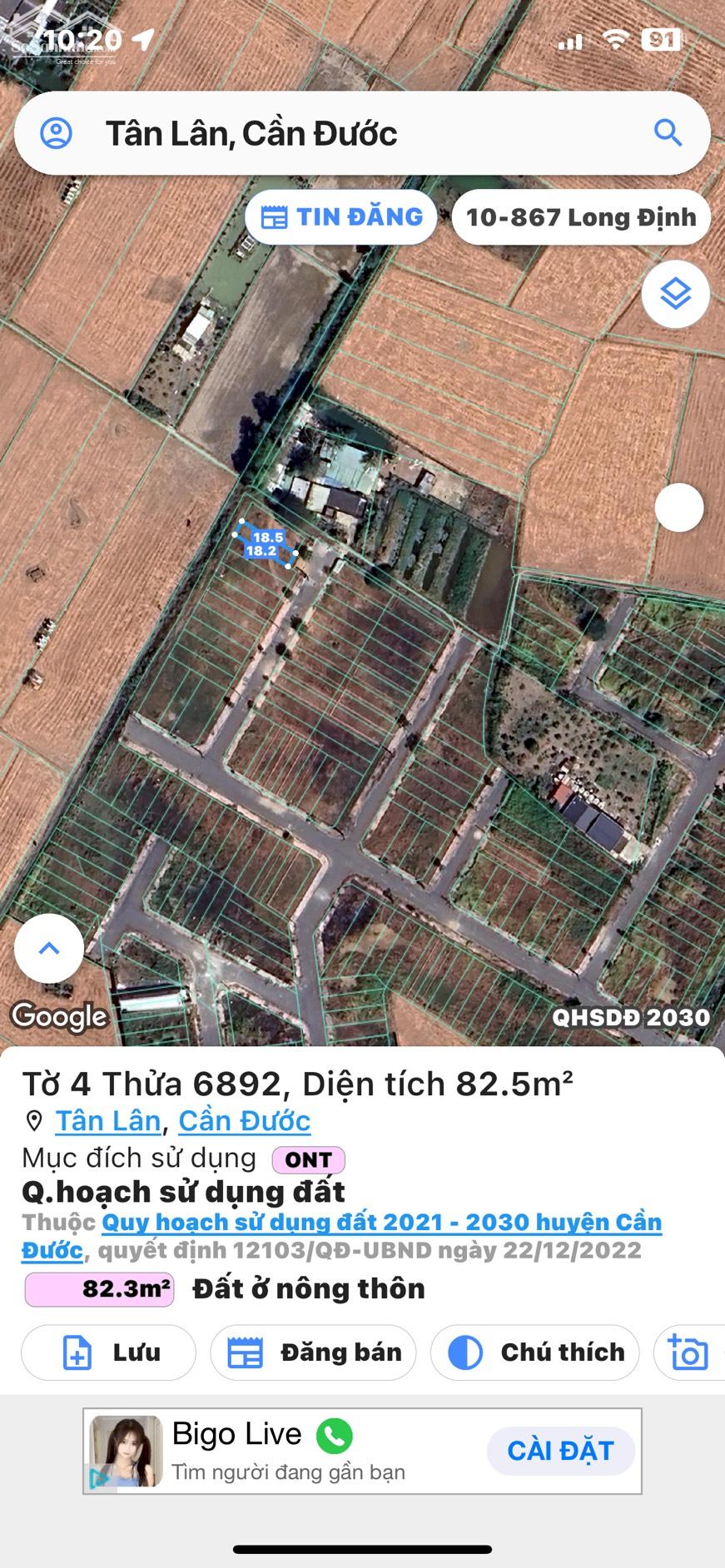Tap the search magnifier icon
Screen dimensions: 725x1568
(x=668, y=133)
